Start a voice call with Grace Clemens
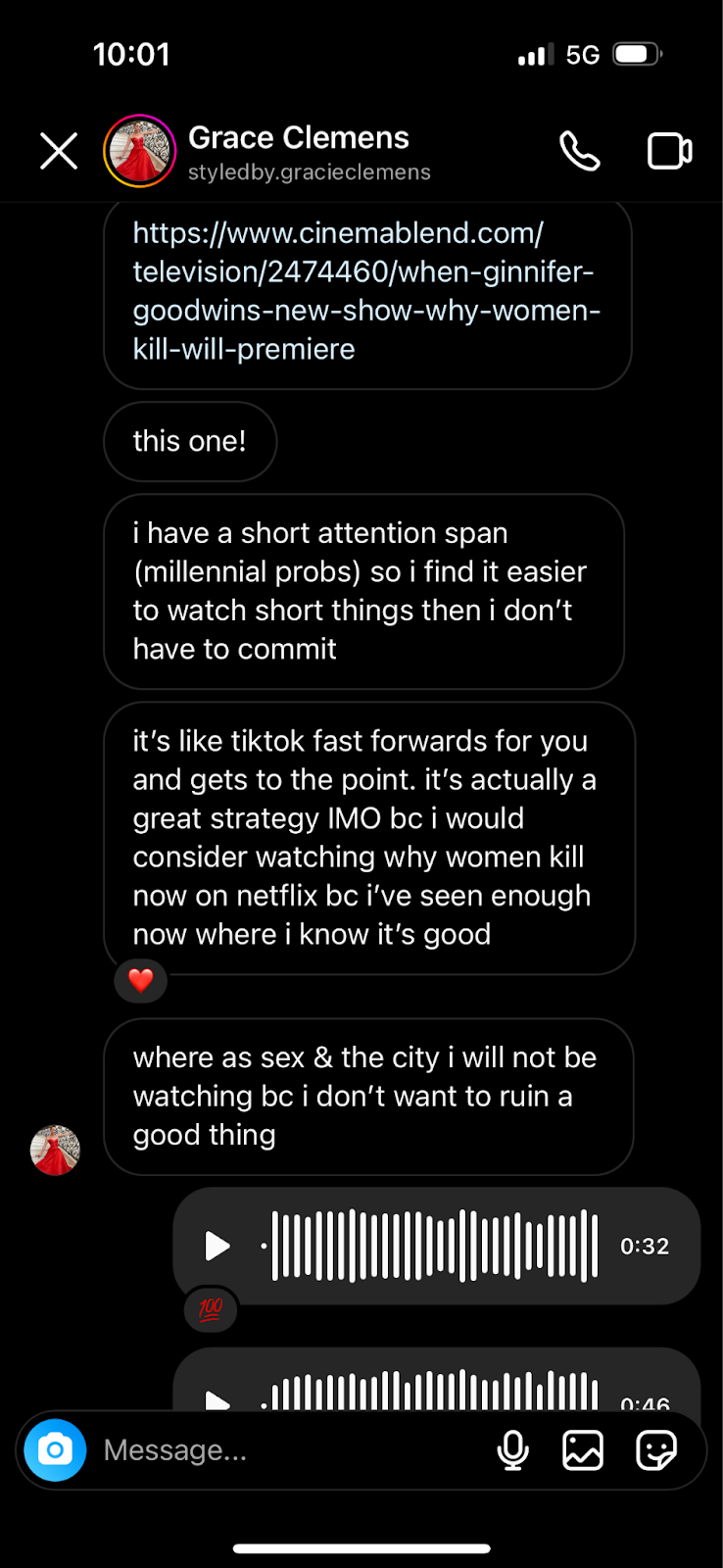Screen dimensions: 723x1568 click(579, 151)
